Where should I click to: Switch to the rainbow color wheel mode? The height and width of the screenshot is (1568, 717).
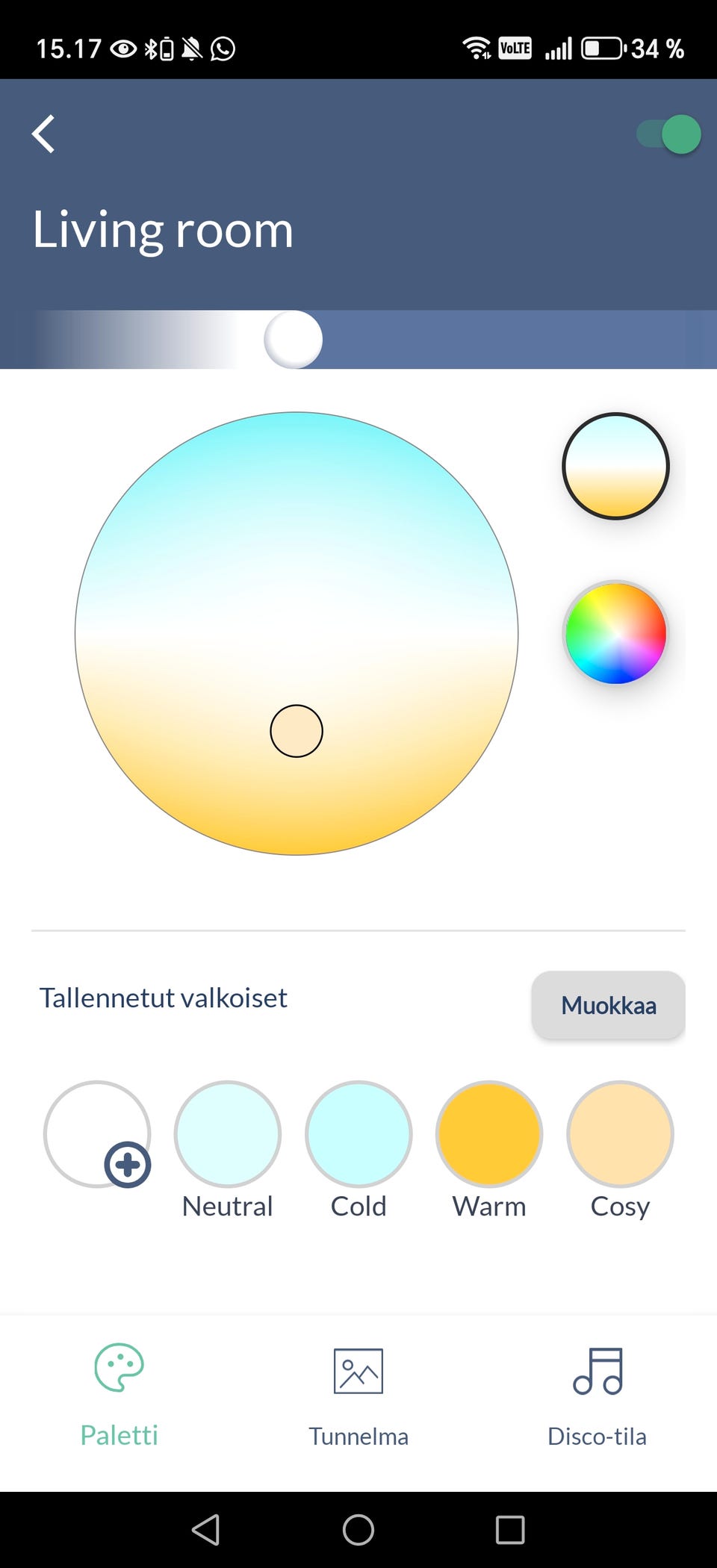(615, 633)
